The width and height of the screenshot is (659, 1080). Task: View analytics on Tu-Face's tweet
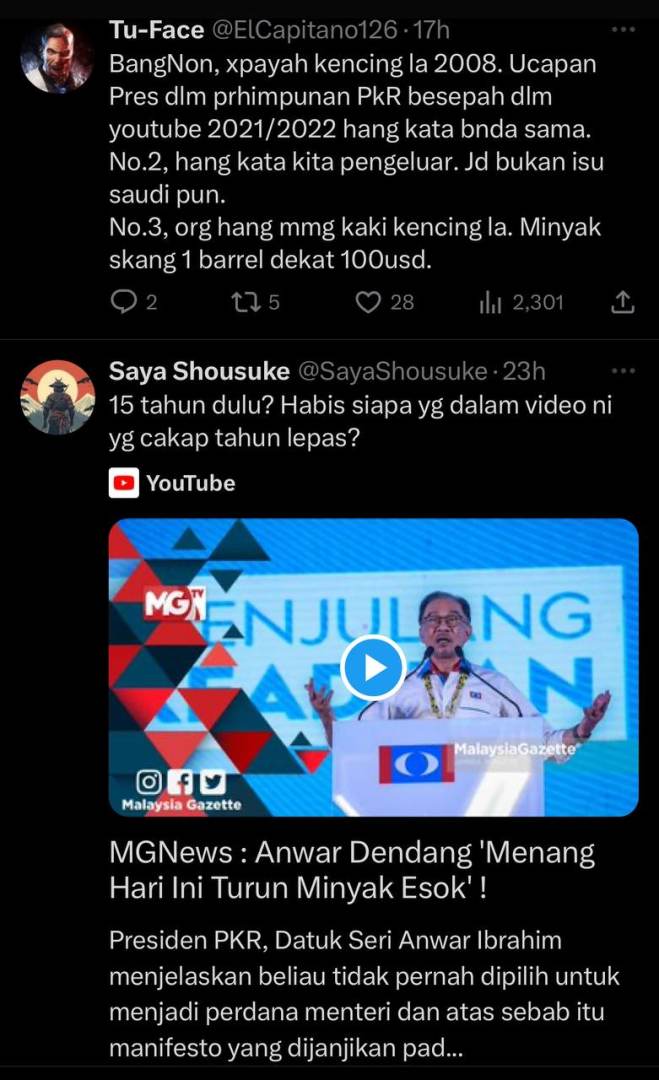click(x=491, y=301)
